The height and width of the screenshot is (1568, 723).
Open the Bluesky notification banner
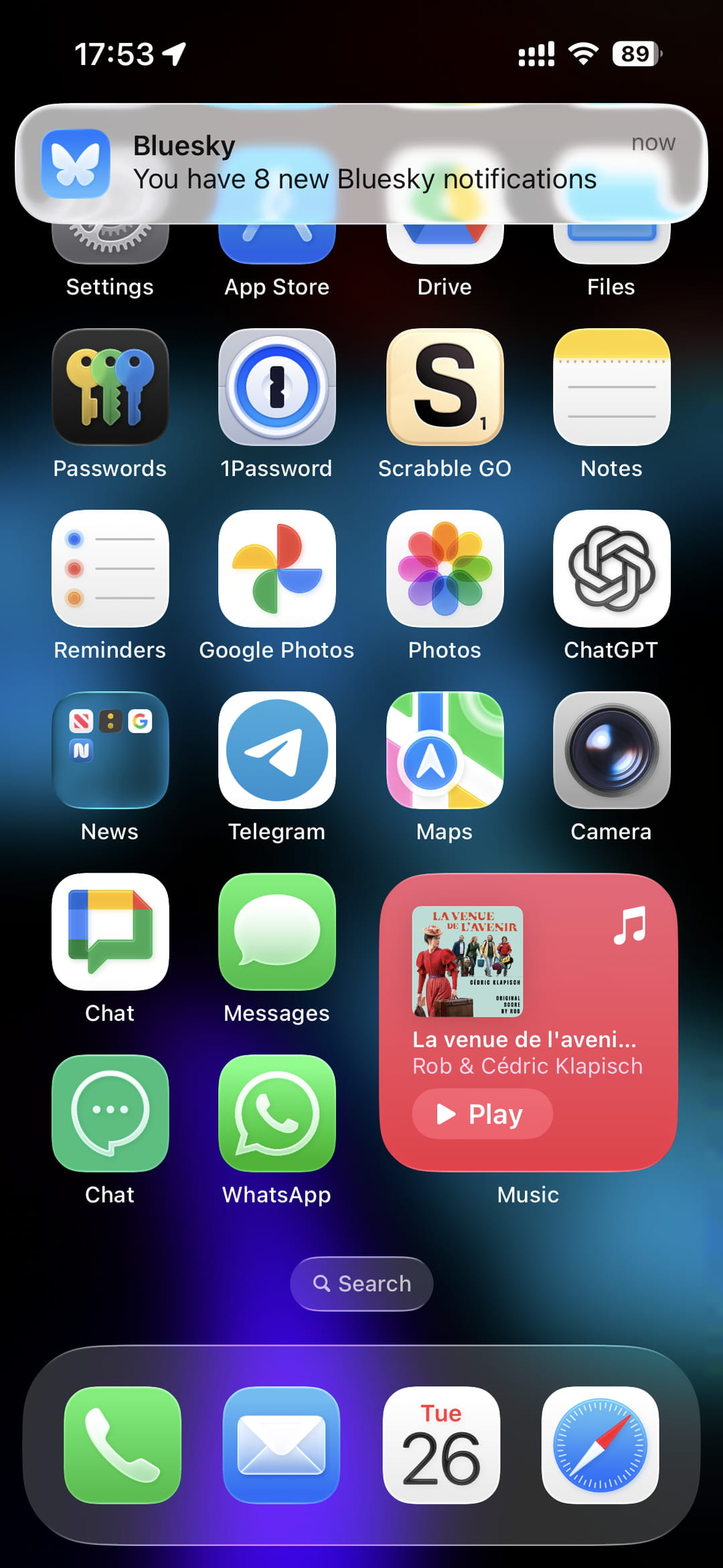(361, 163)
